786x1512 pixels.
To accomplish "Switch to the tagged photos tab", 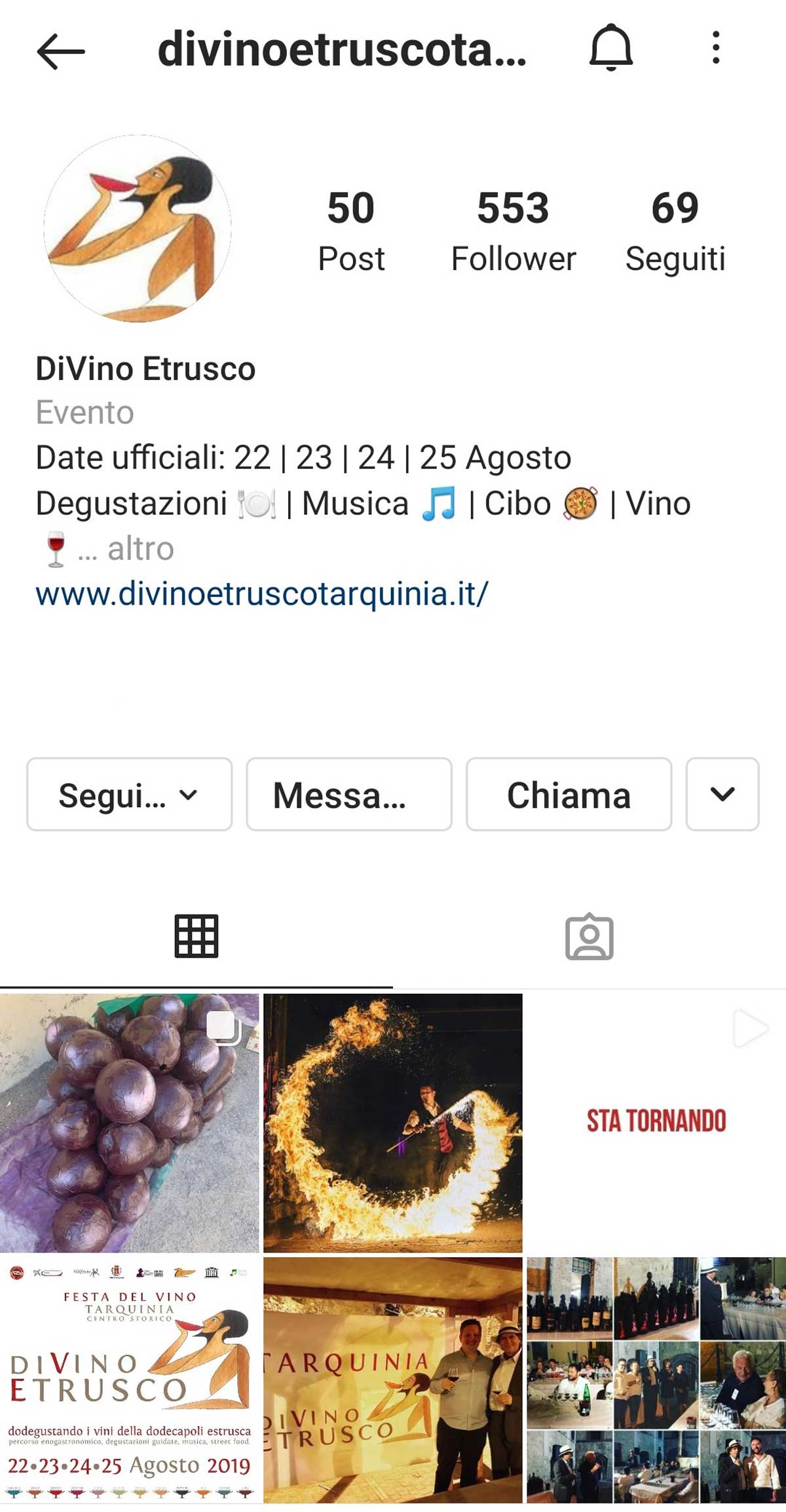I will (x=589, y=936).
